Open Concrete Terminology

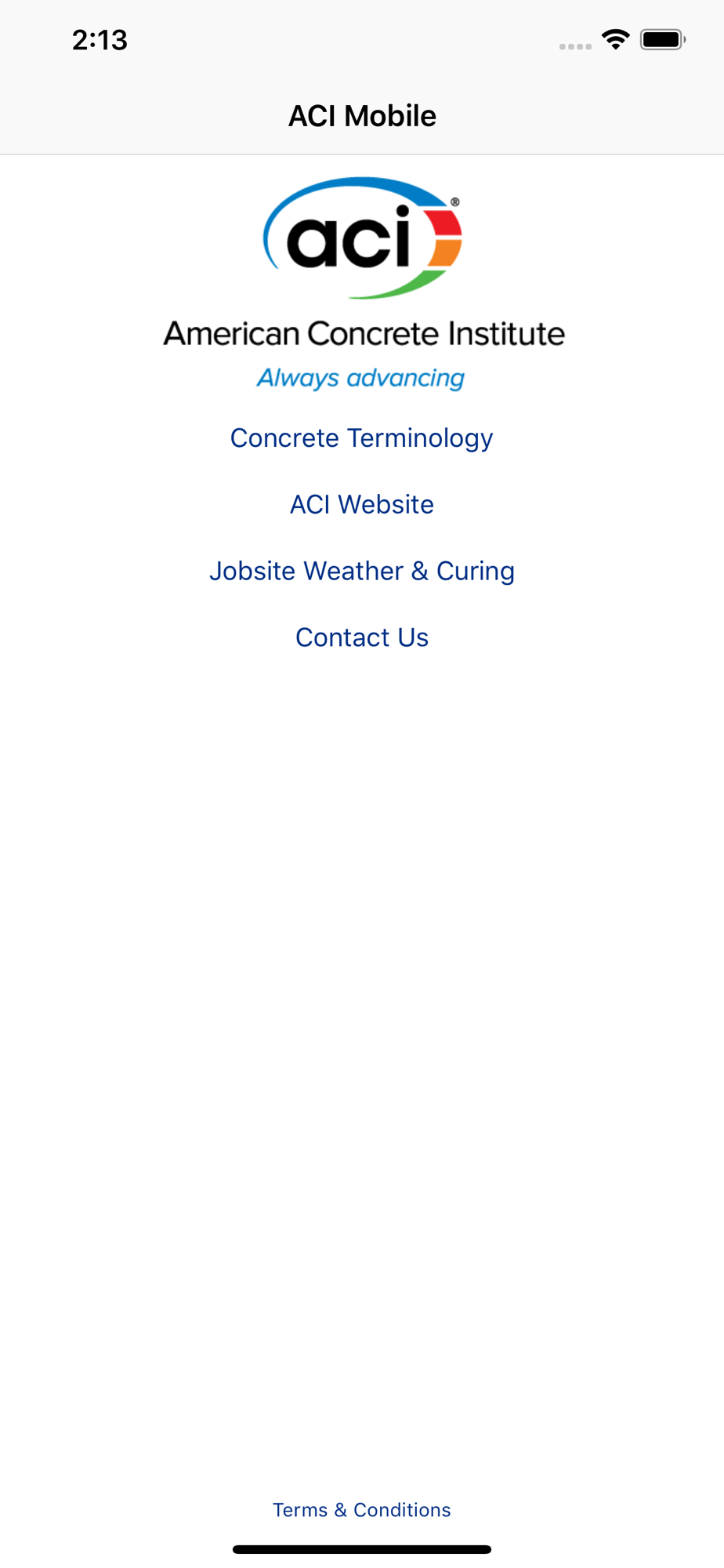361,438
